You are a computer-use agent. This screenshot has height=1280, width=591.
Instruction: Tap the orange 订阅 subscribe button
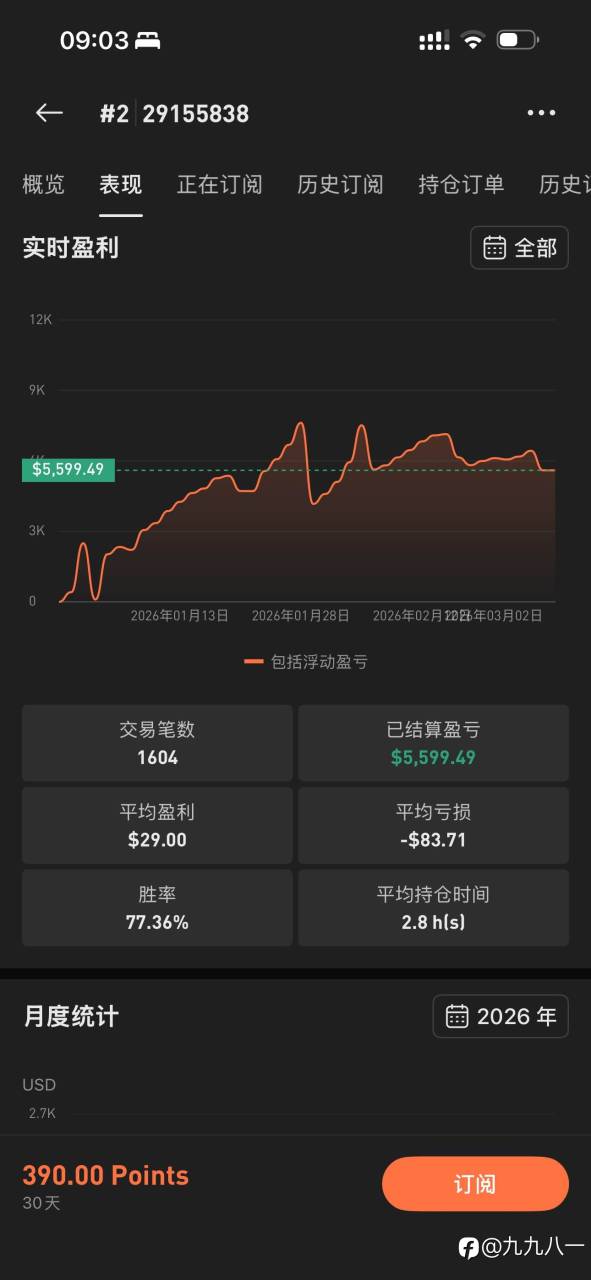pos(475,1184)
